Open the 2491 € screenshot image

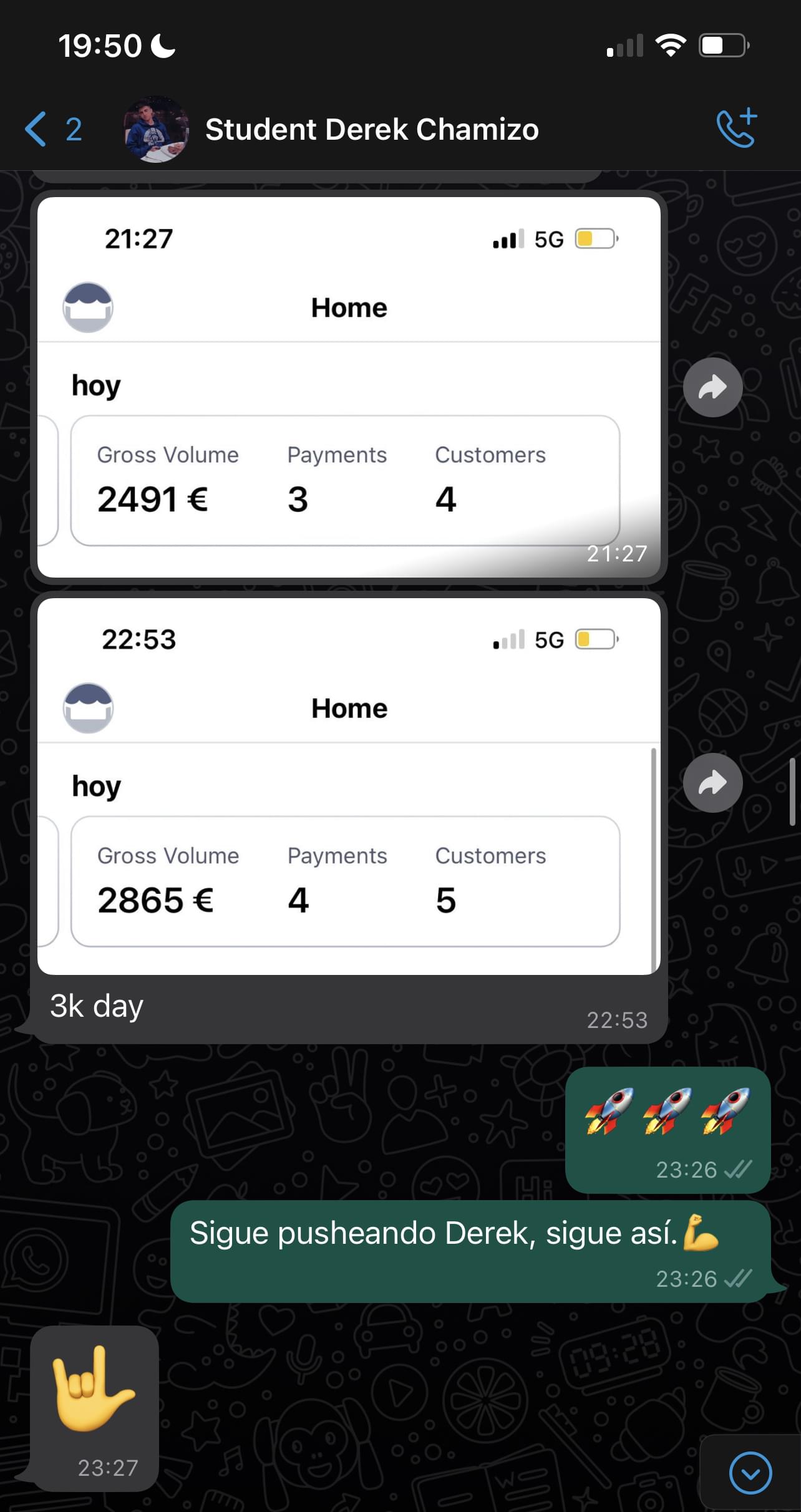349,387
